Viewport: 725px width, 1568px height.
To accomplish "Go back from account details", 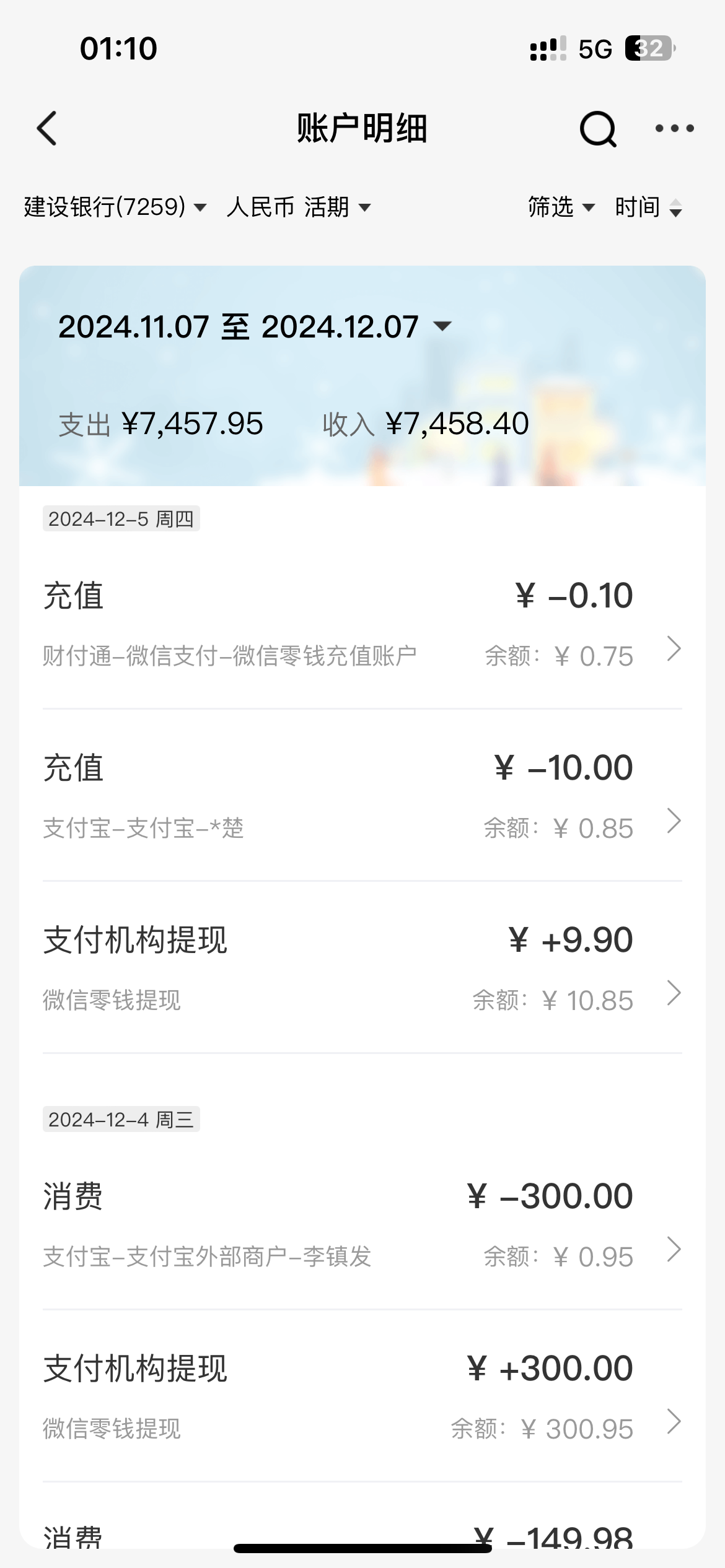I will (47, 128).
